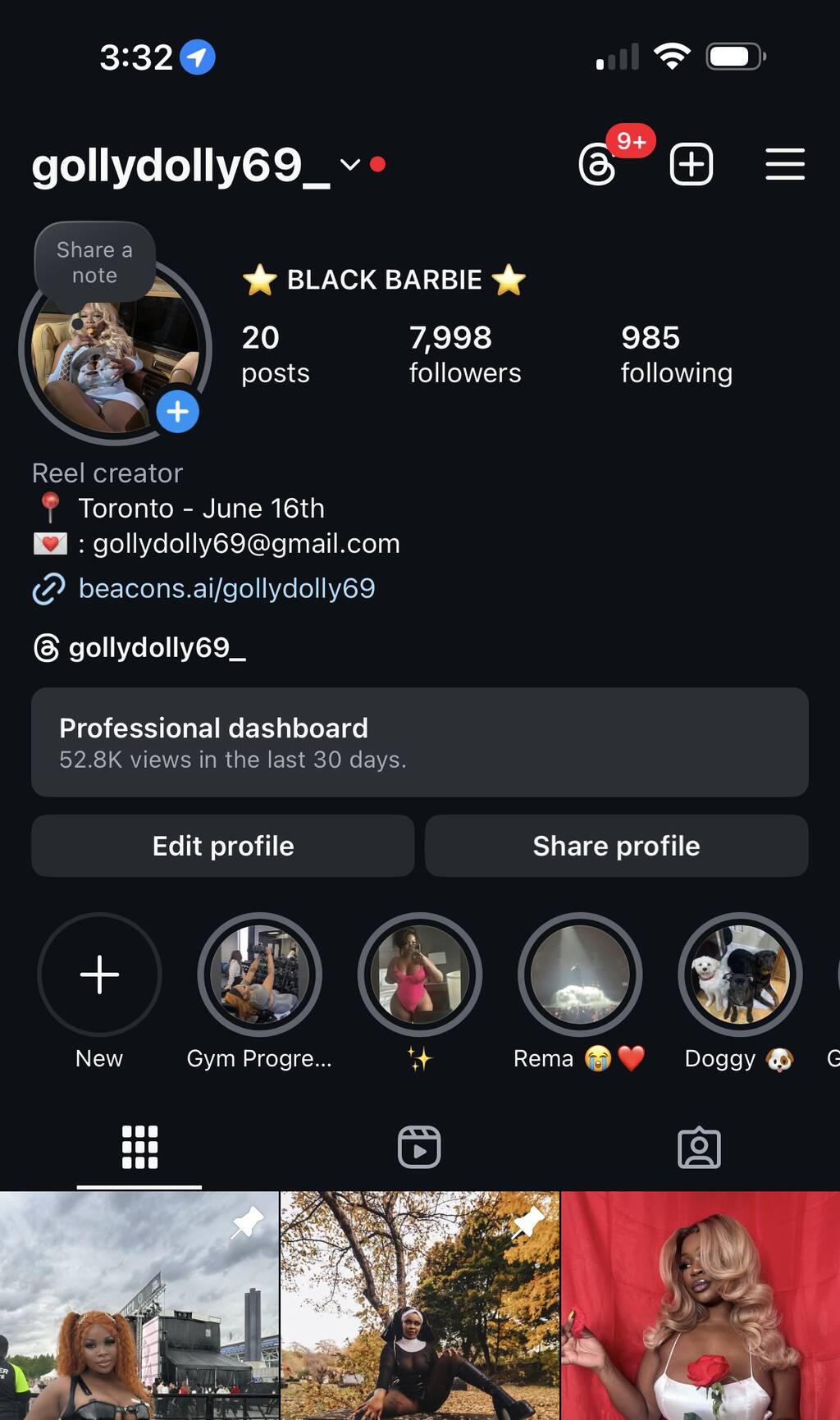
Task: Open Threads from the top bar
Action: tap(597, 165)
